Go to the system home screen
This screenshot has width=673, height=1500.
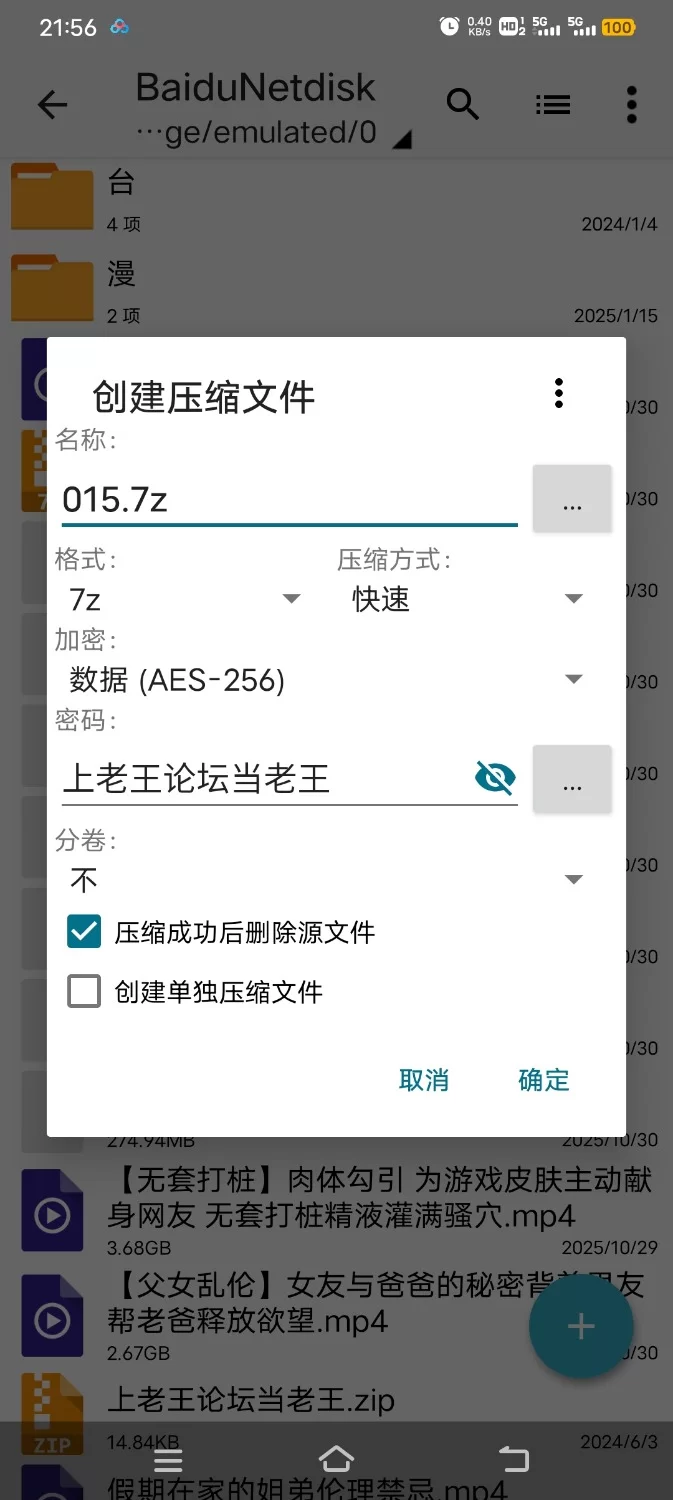pyautogui.click(x=336, y=1459)
